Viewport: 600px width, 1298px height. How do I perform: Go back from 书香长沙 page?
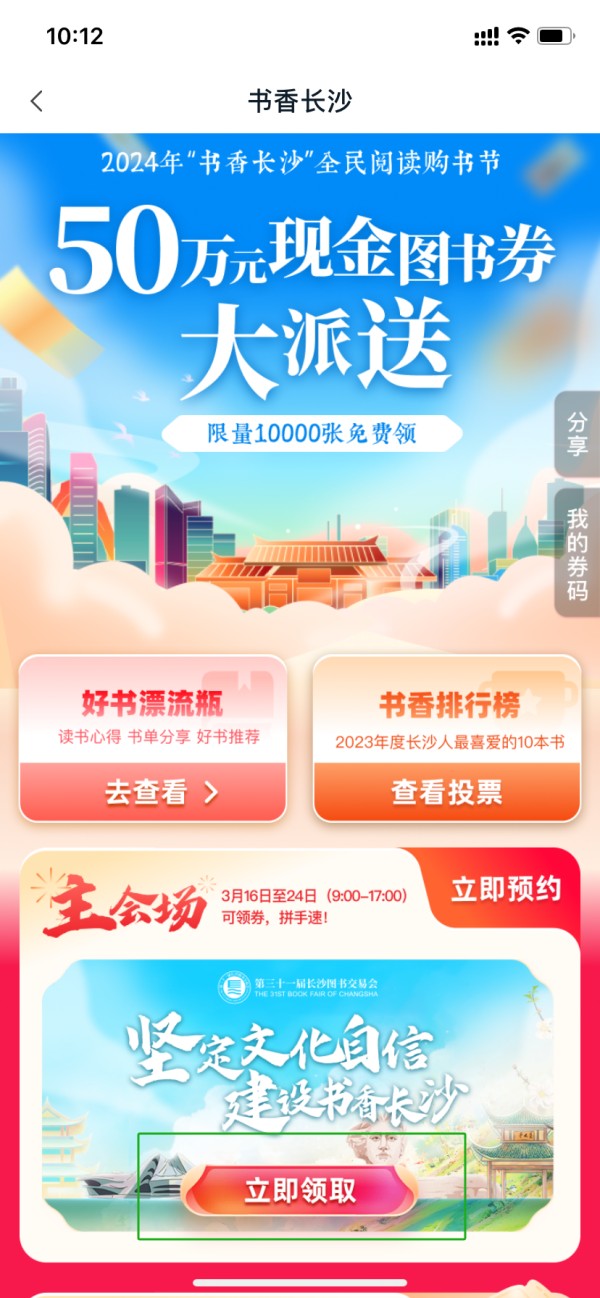coord(37,101)
